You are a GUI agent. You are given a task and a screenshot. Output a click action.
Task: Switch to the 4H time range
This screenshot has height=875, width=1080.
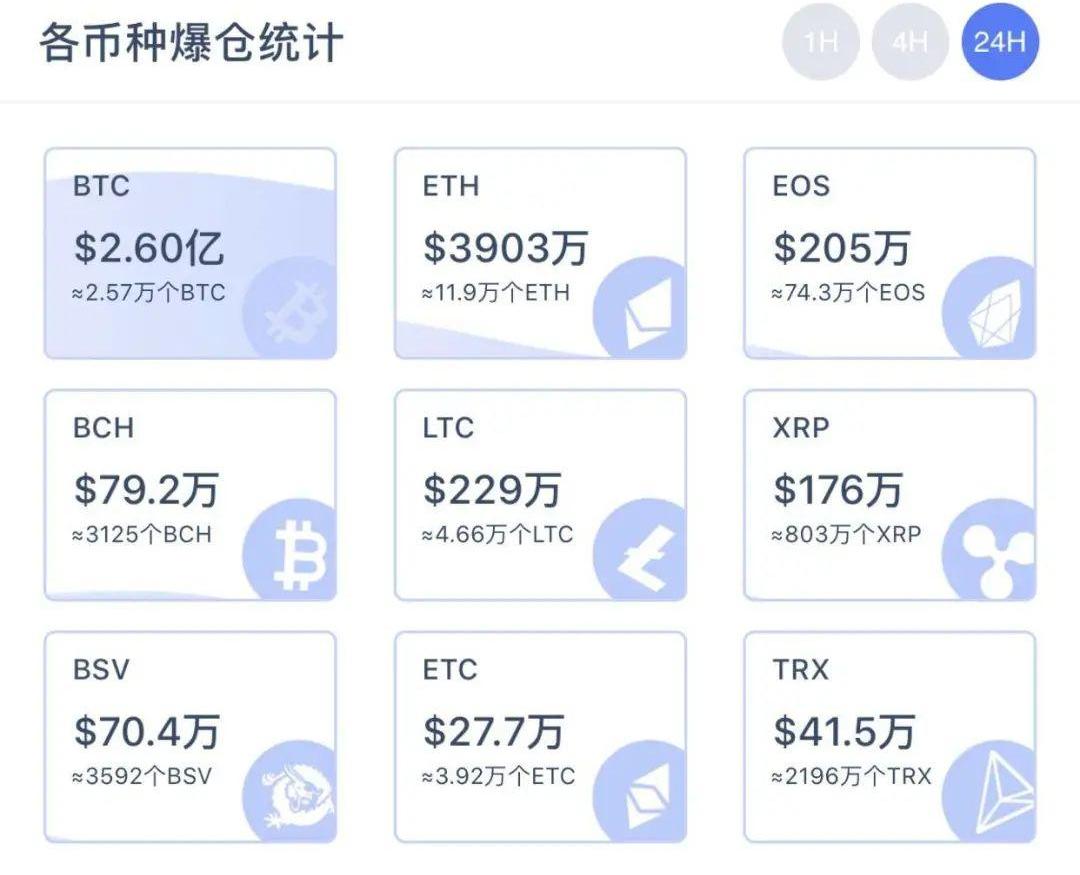tap(910, 44)
